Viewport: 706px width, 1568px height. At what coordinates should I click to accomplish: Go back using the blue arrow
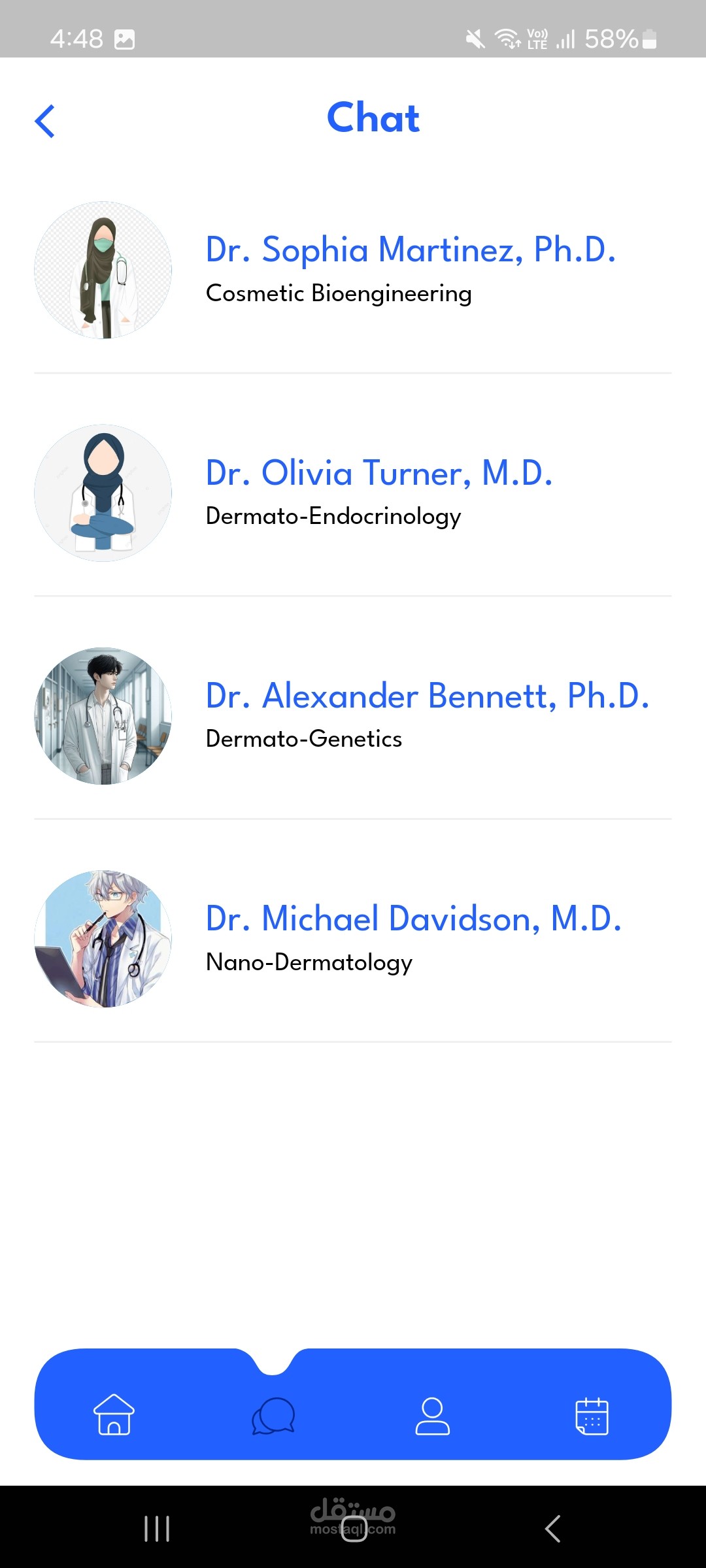(44, 122)
